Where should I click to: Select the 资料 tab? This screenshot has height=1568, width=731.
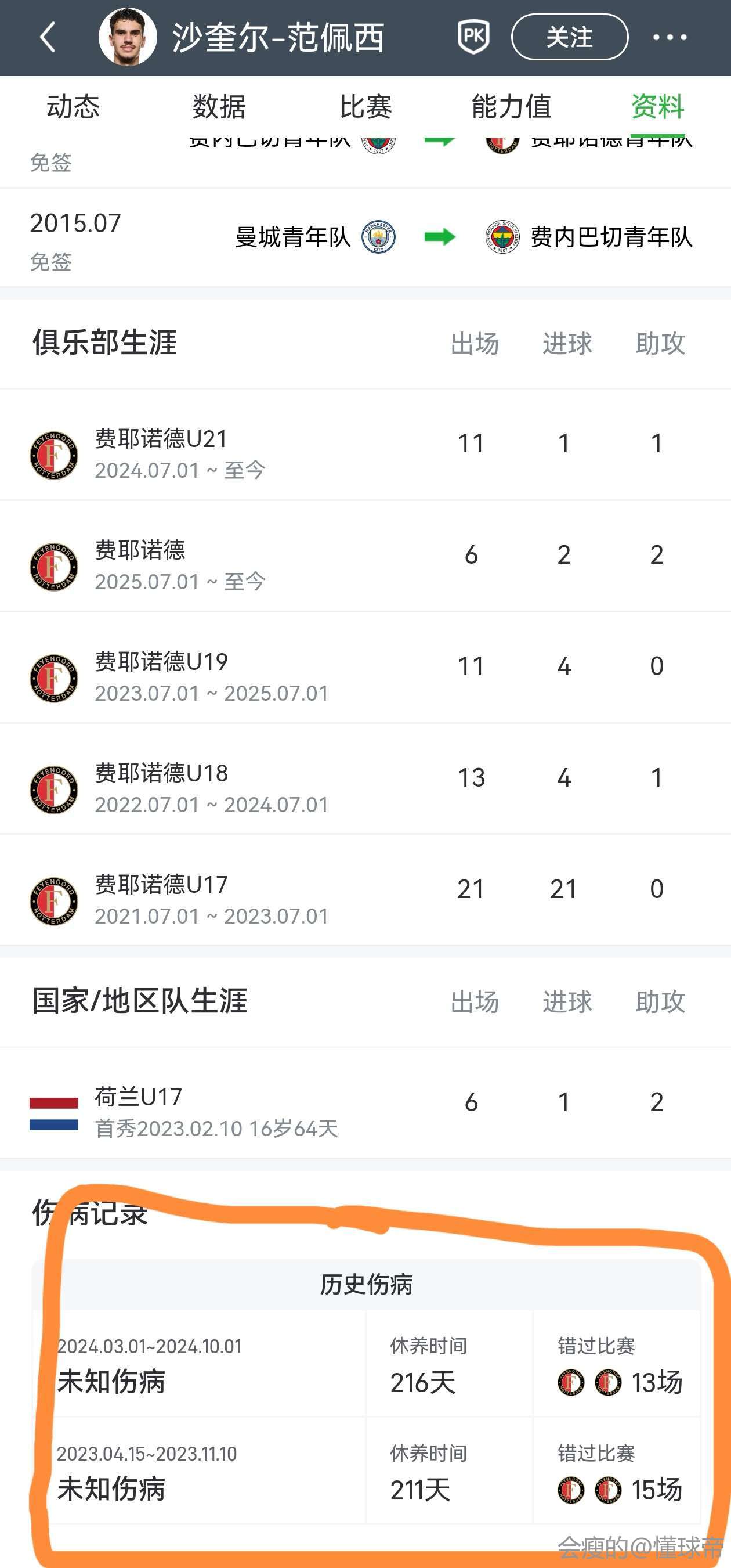[657, 107]
